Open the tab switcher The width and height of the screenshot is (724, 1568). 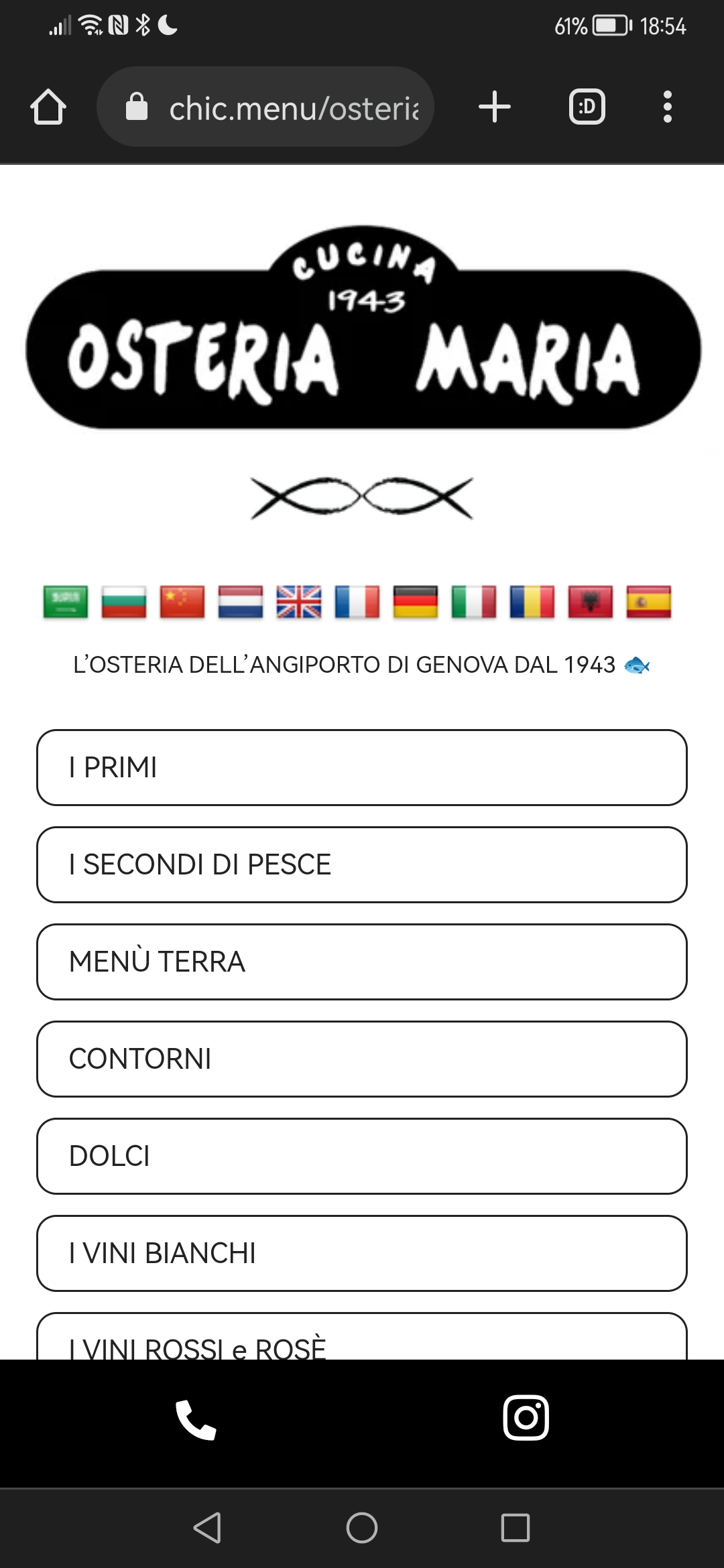pos(587,107)
